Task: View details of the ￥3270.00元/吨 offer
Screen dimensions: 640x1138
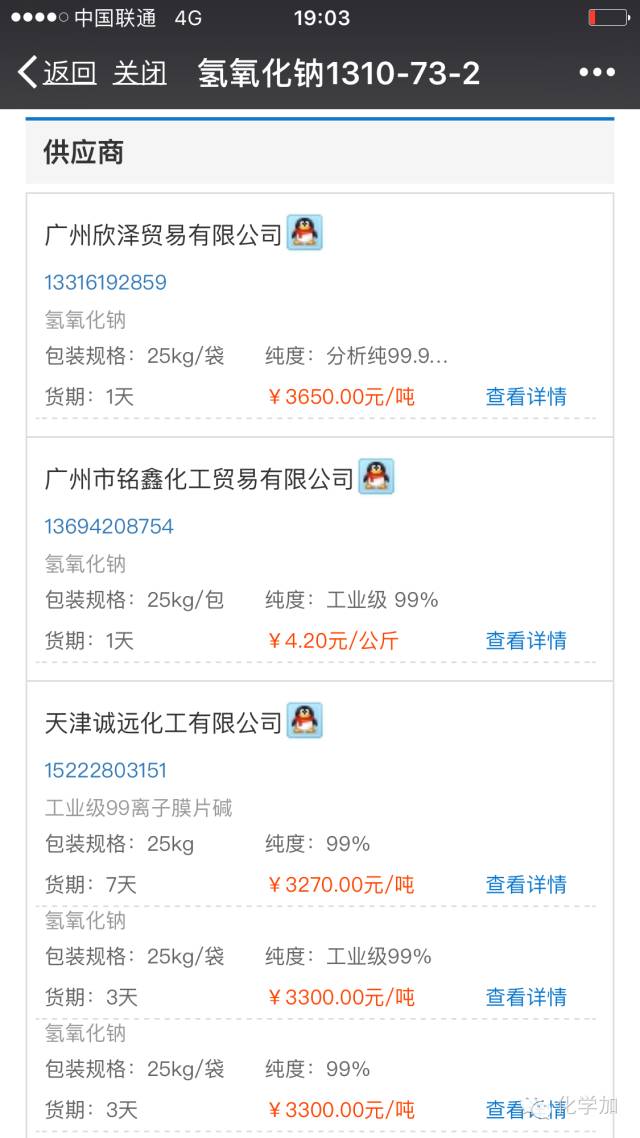Action: click(526, 885)
